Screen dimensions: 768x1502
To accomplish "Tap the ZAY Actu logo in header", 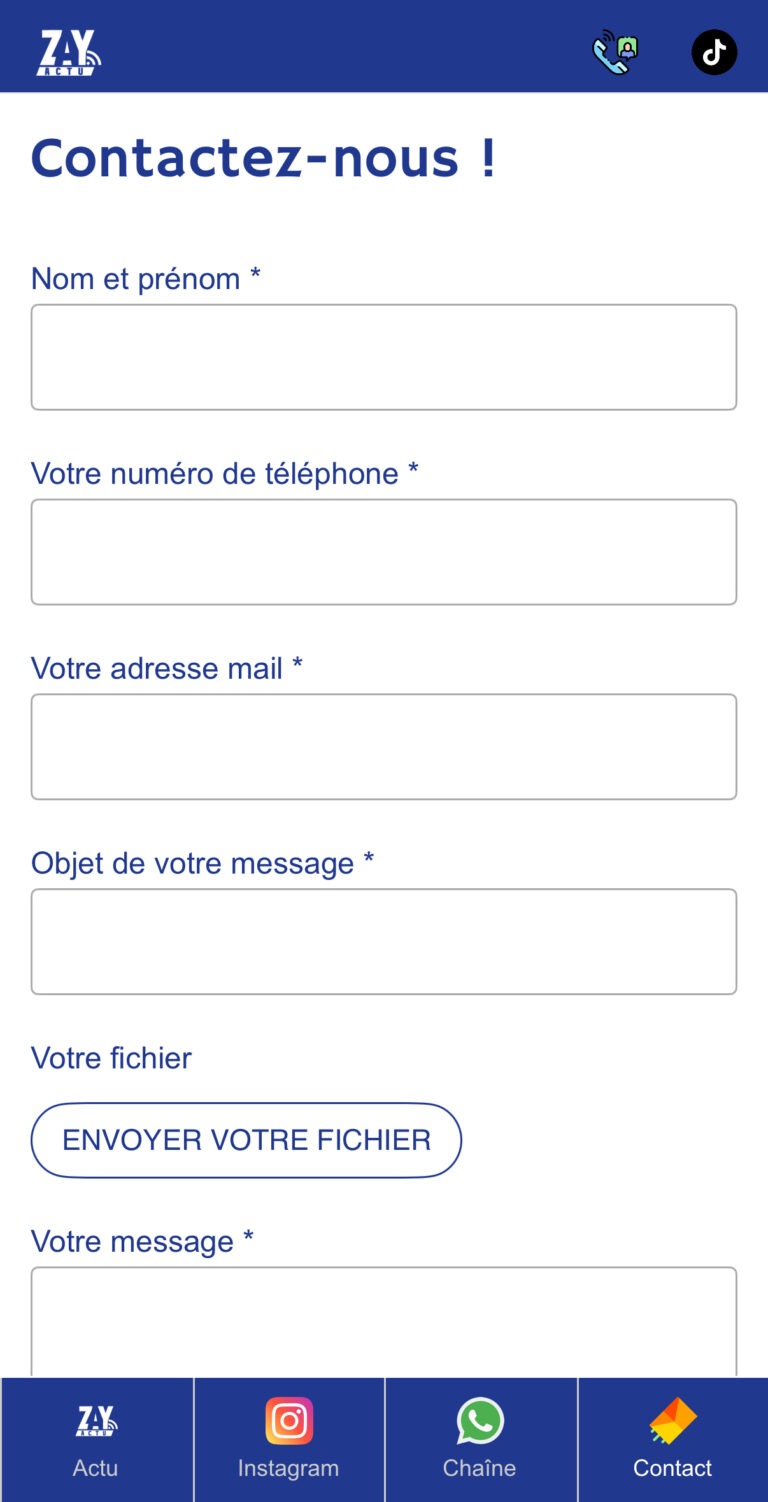I will [69, 52].
